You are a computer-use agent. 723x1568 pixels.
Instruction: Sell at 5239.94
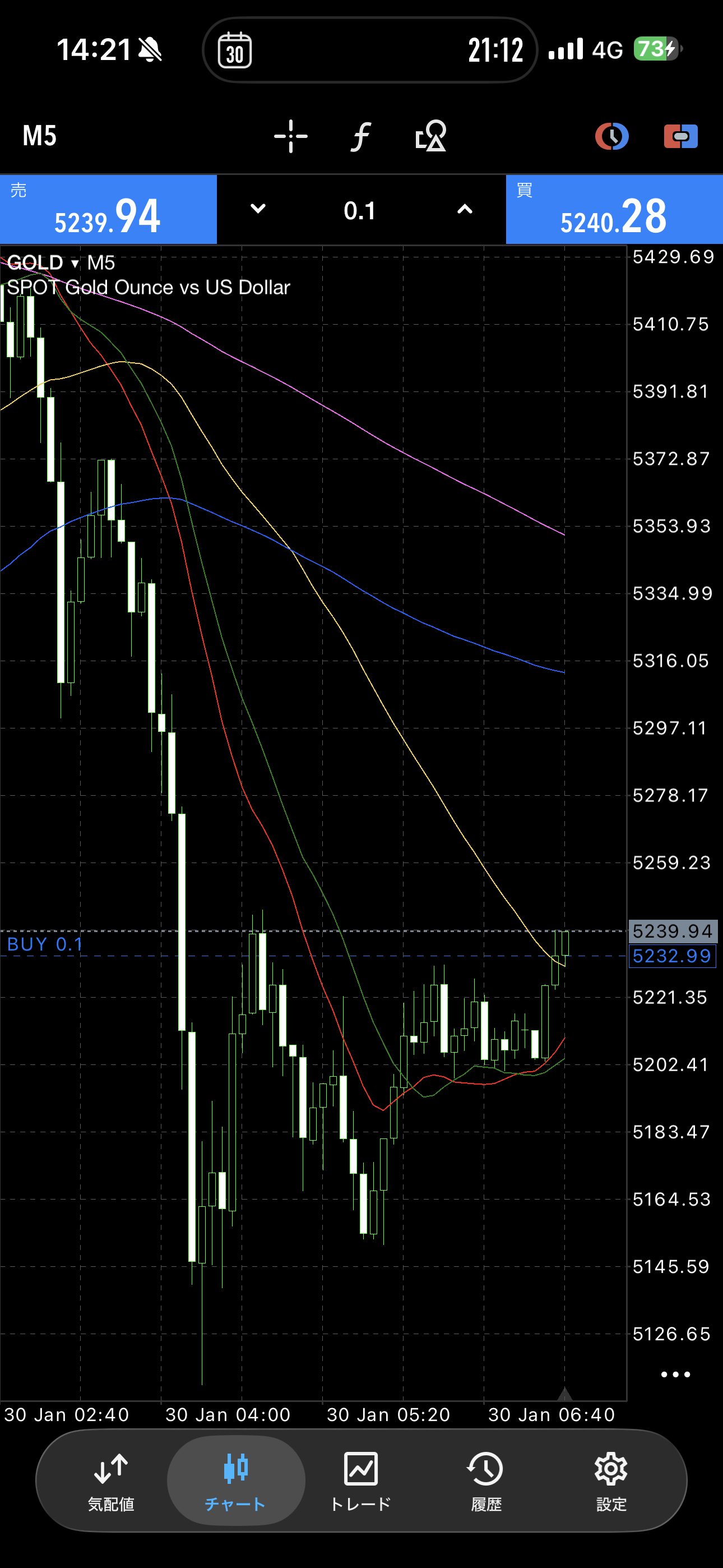coord(108,210)
